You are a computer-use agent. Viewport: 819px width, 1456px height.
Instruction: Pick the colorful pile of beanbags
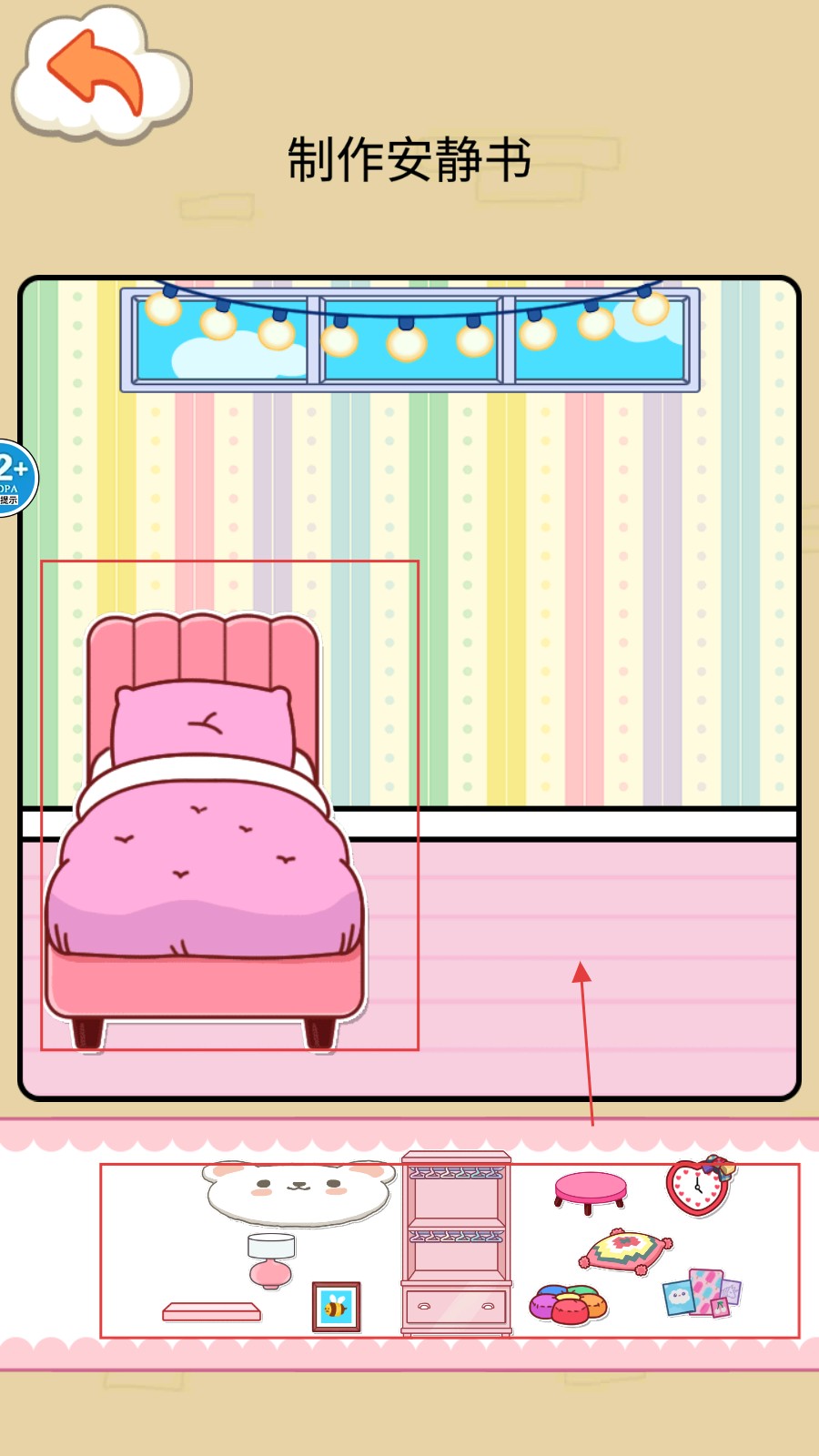(568, 1304)
